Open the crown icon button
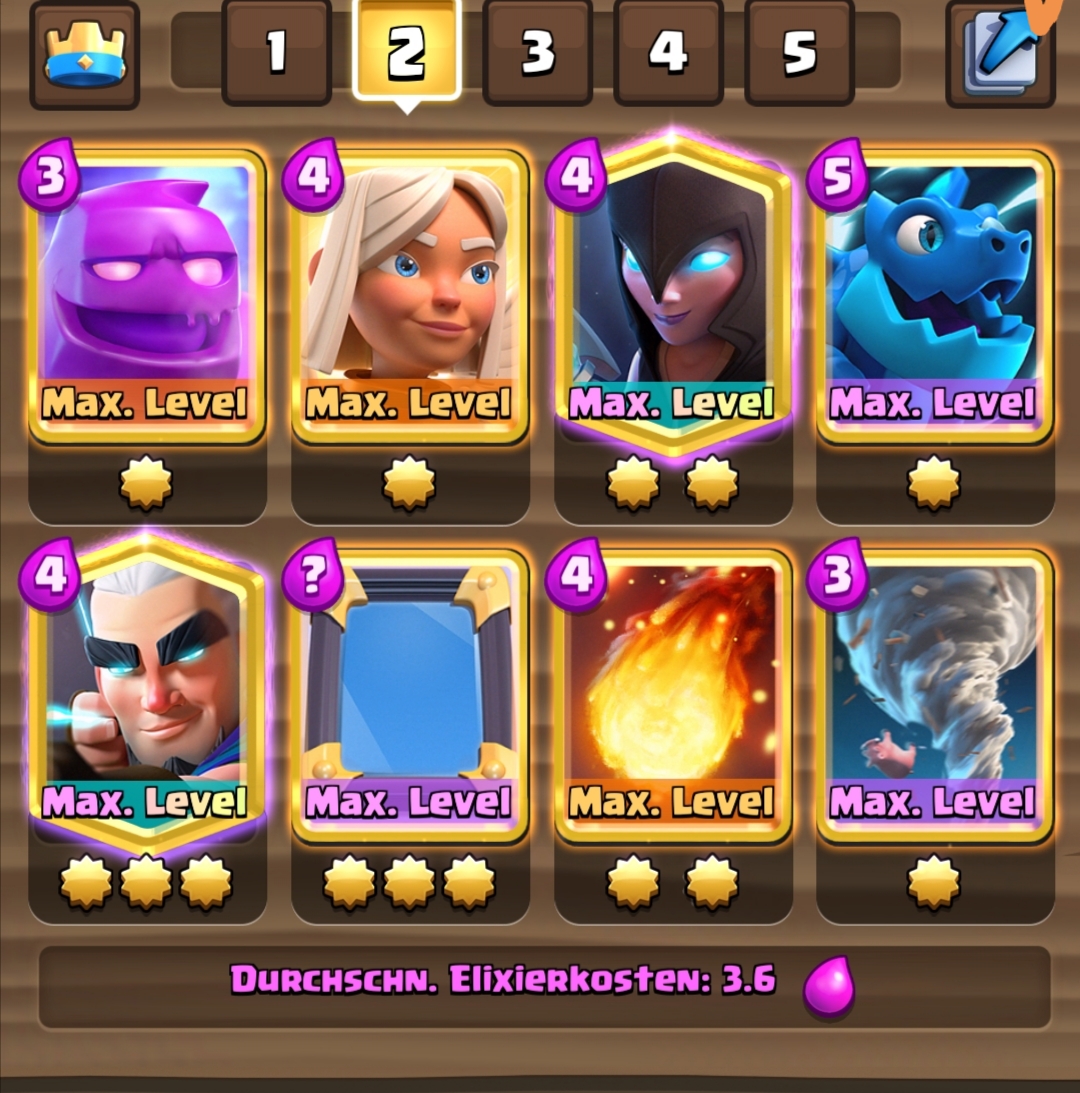This screenshot has width=1080, height=1093. pos(84,55)
